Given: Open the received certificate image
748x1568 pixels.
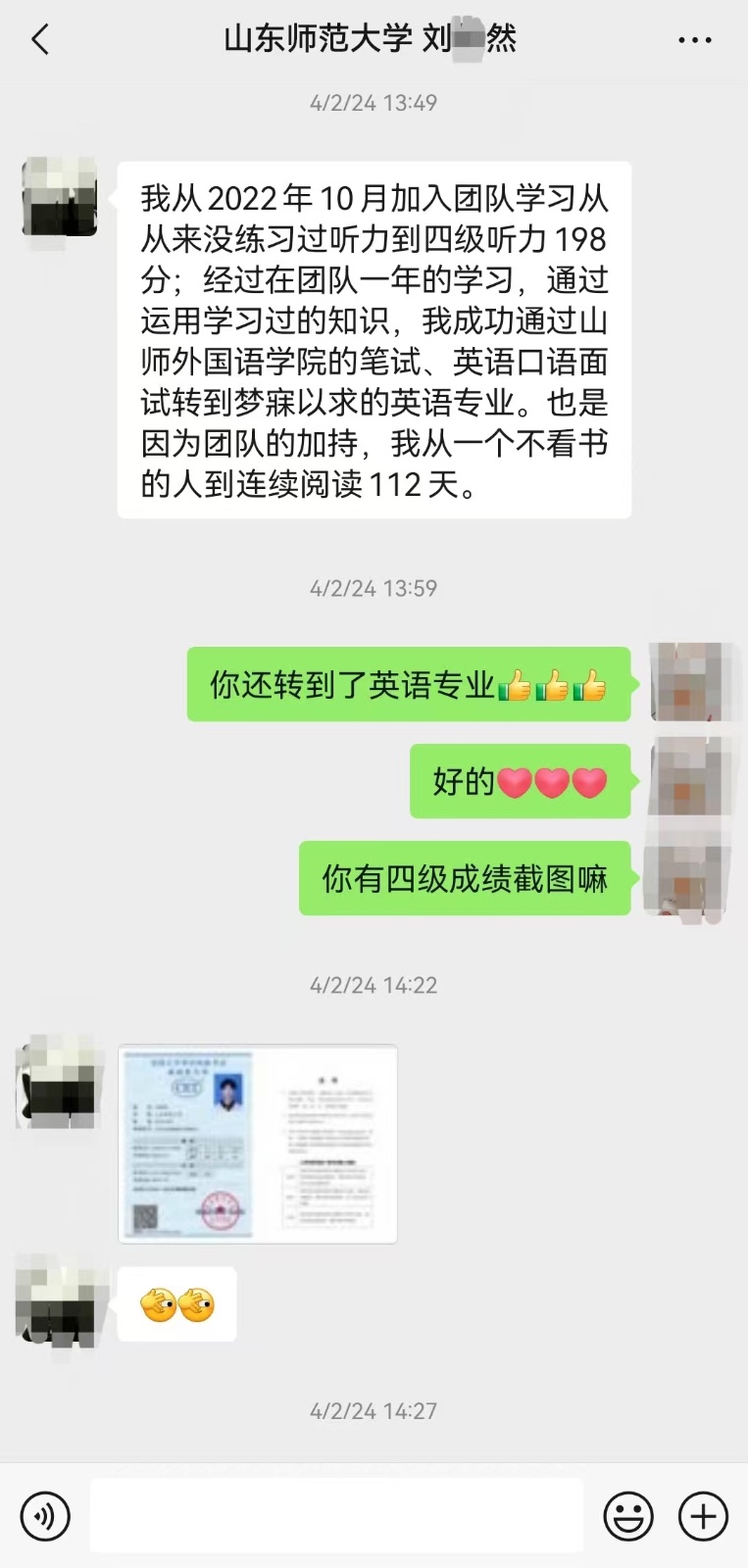Looking at the screenshot, I should click(258, 1144).
